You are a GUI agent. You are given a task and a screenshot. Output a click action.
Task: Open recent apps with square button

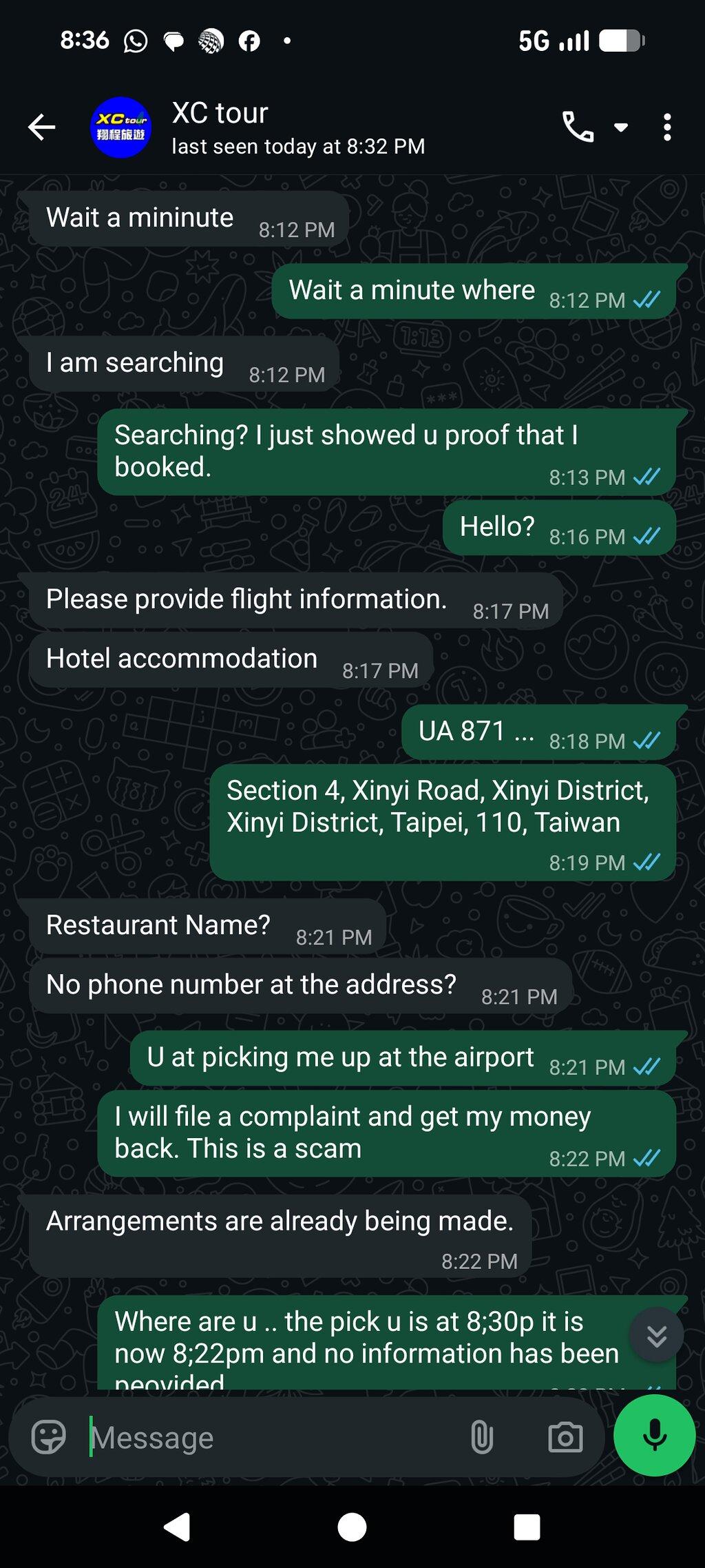click(527, 1527)
